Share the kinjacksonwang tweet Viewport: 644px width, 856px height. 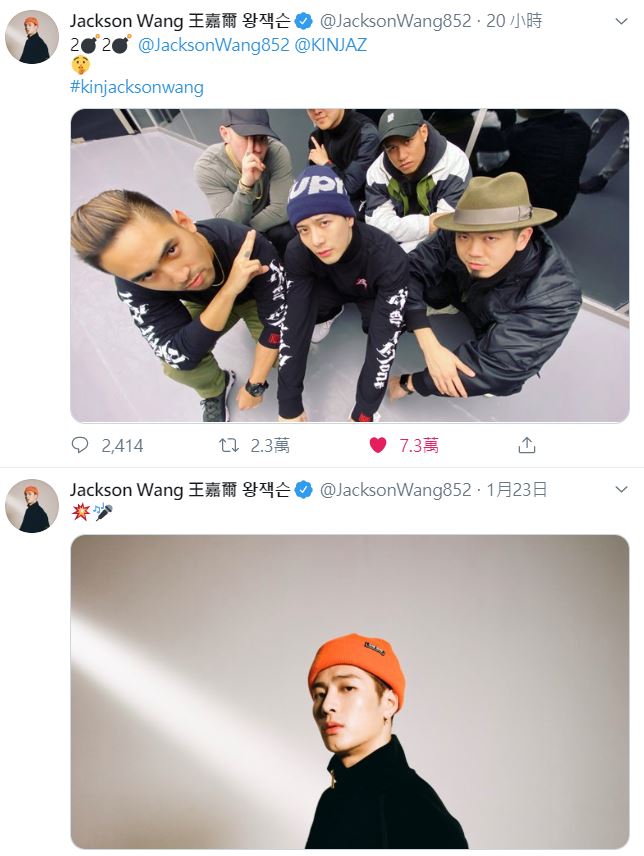tap(526, 445)
